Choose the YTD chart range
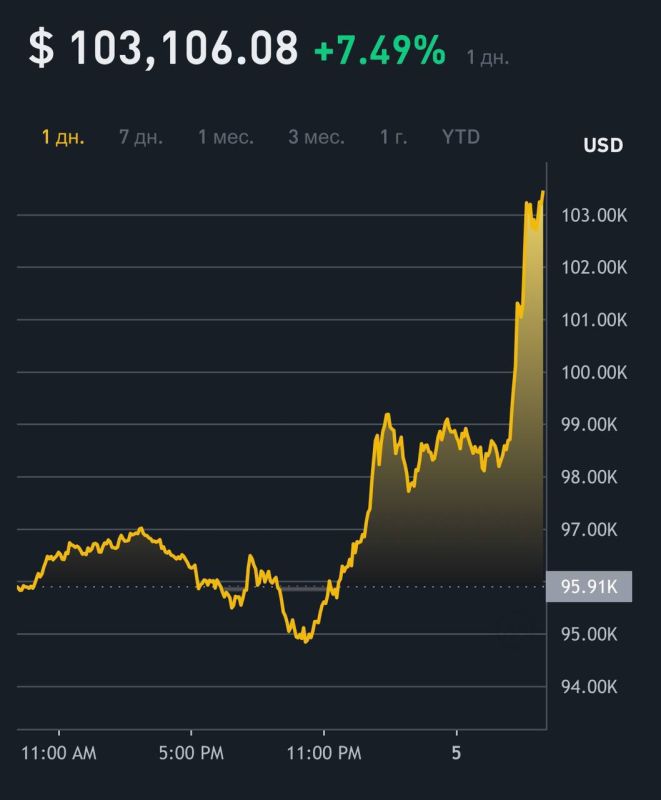The width and height of the screenshot is (661, 800). click(461, 137)
